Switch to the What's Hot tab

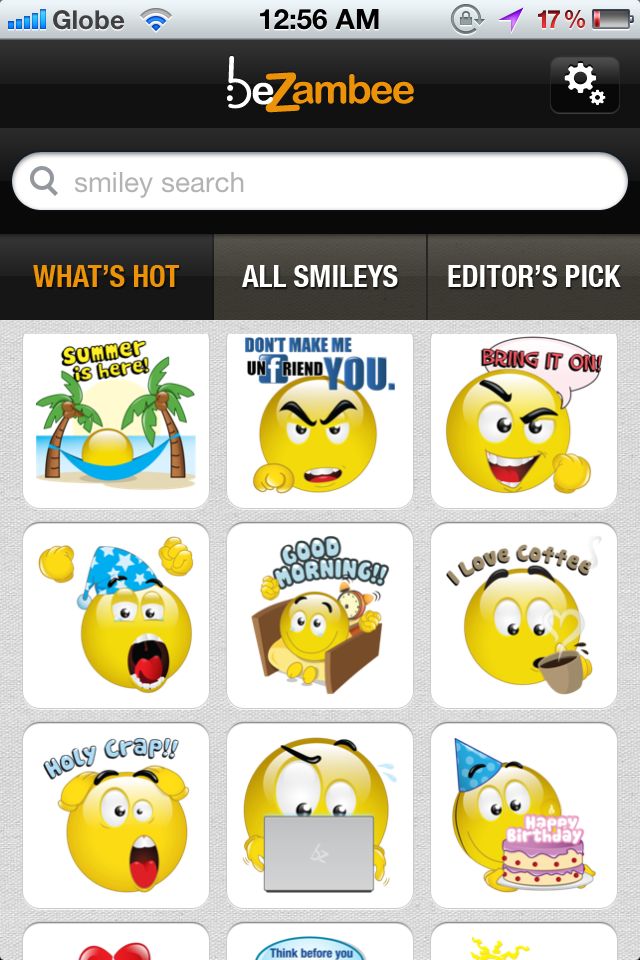coord(106,277)
